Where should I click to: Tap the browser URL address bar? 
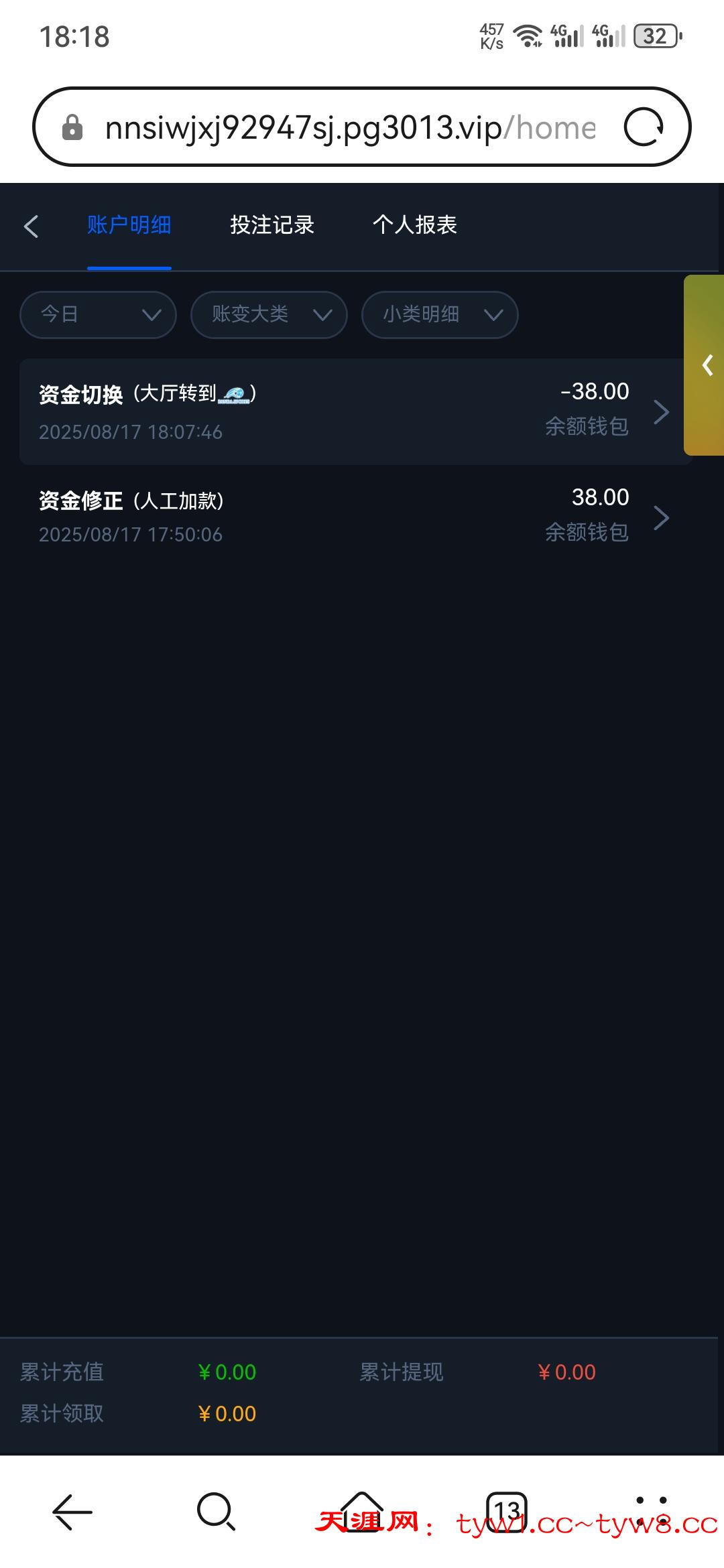[x=349, y=127]
